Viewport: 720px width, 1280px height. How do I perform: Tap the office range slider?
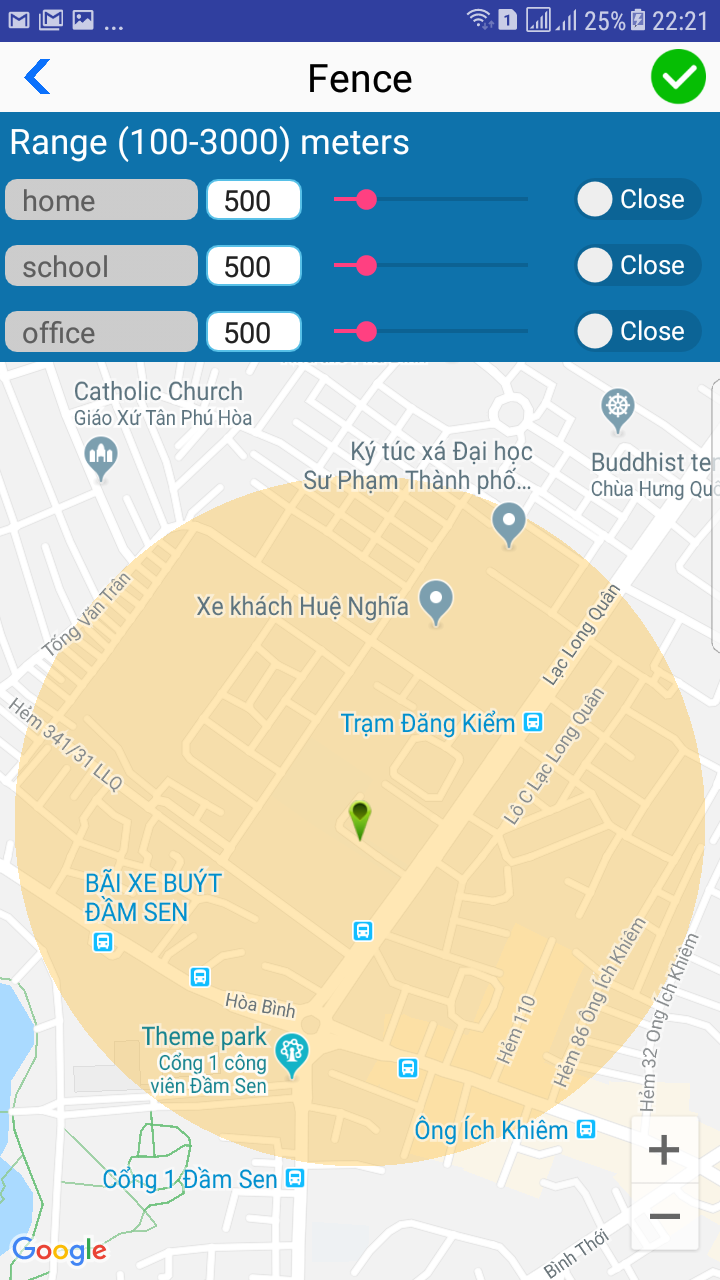(x=430, y=332)
